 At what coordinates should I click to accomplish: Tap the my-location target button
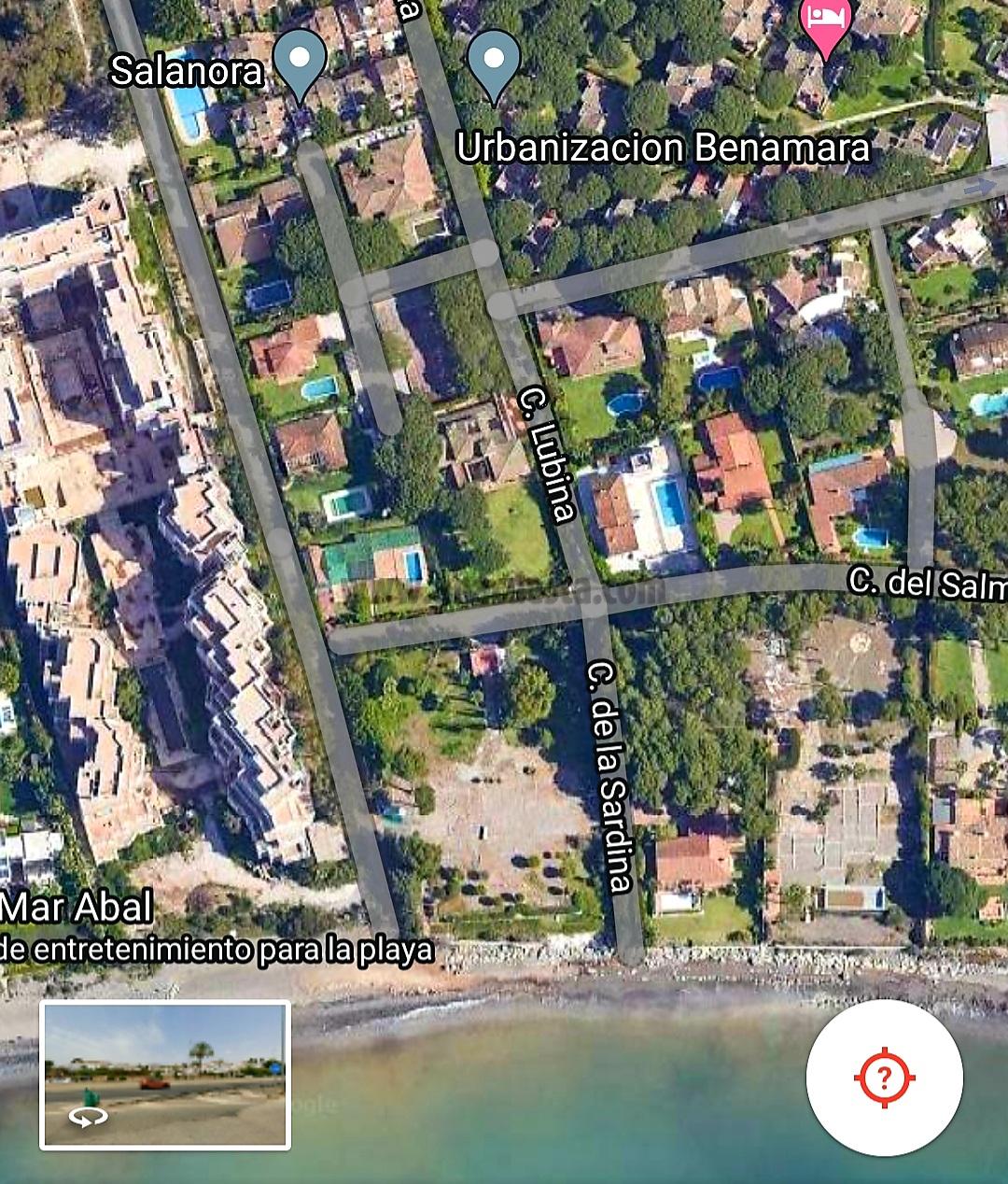point(884,1078)
